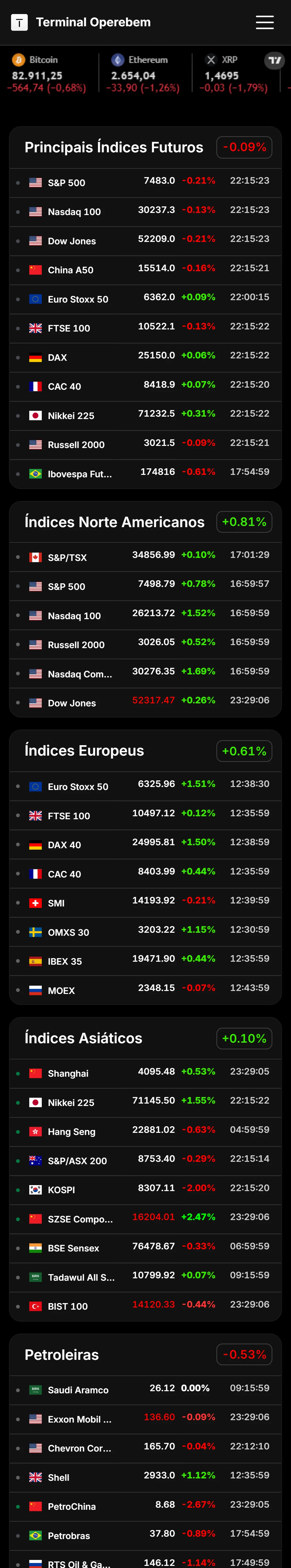This screenshot has width=291, height=1568.
Task: Open the S&P/TSX index row
Action: 146,557
